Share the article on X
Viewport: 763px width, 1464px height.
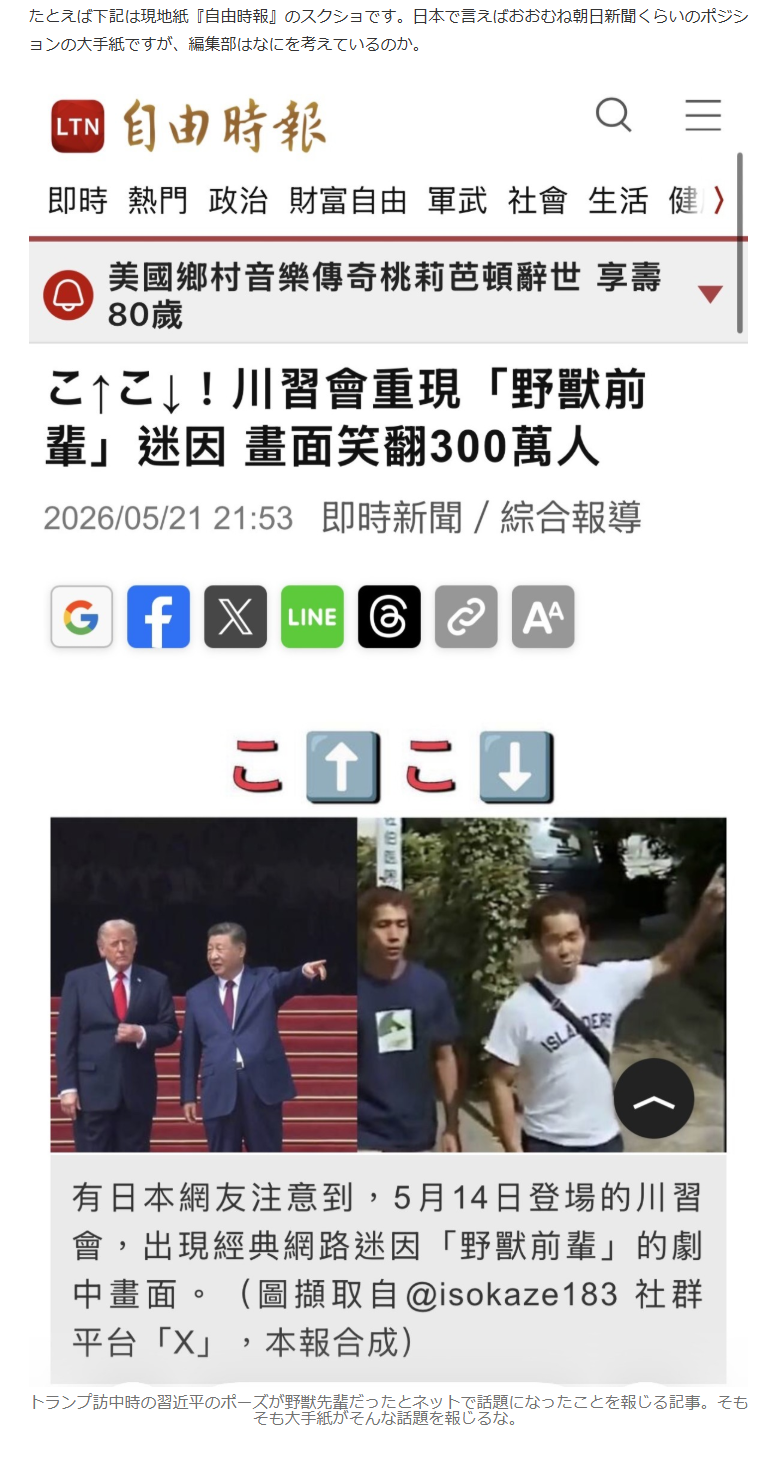click(x=235, y=617)
